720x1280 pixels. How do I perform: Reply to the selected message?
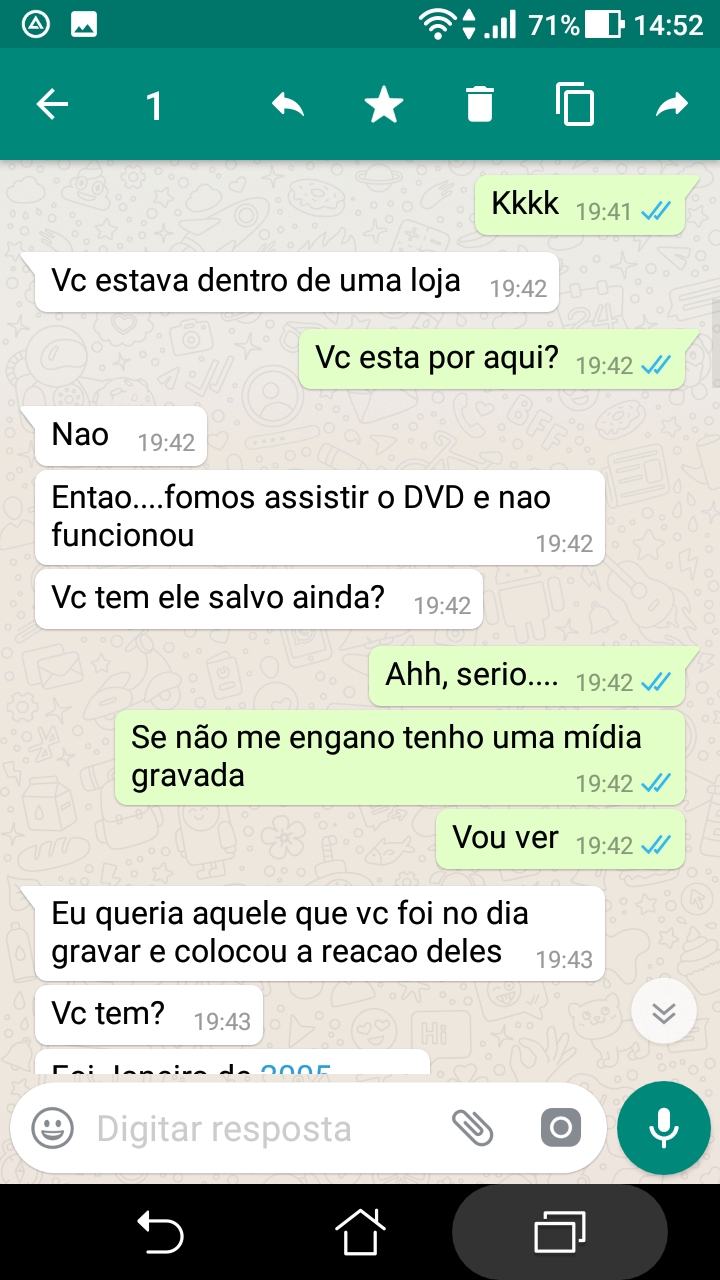288,104
